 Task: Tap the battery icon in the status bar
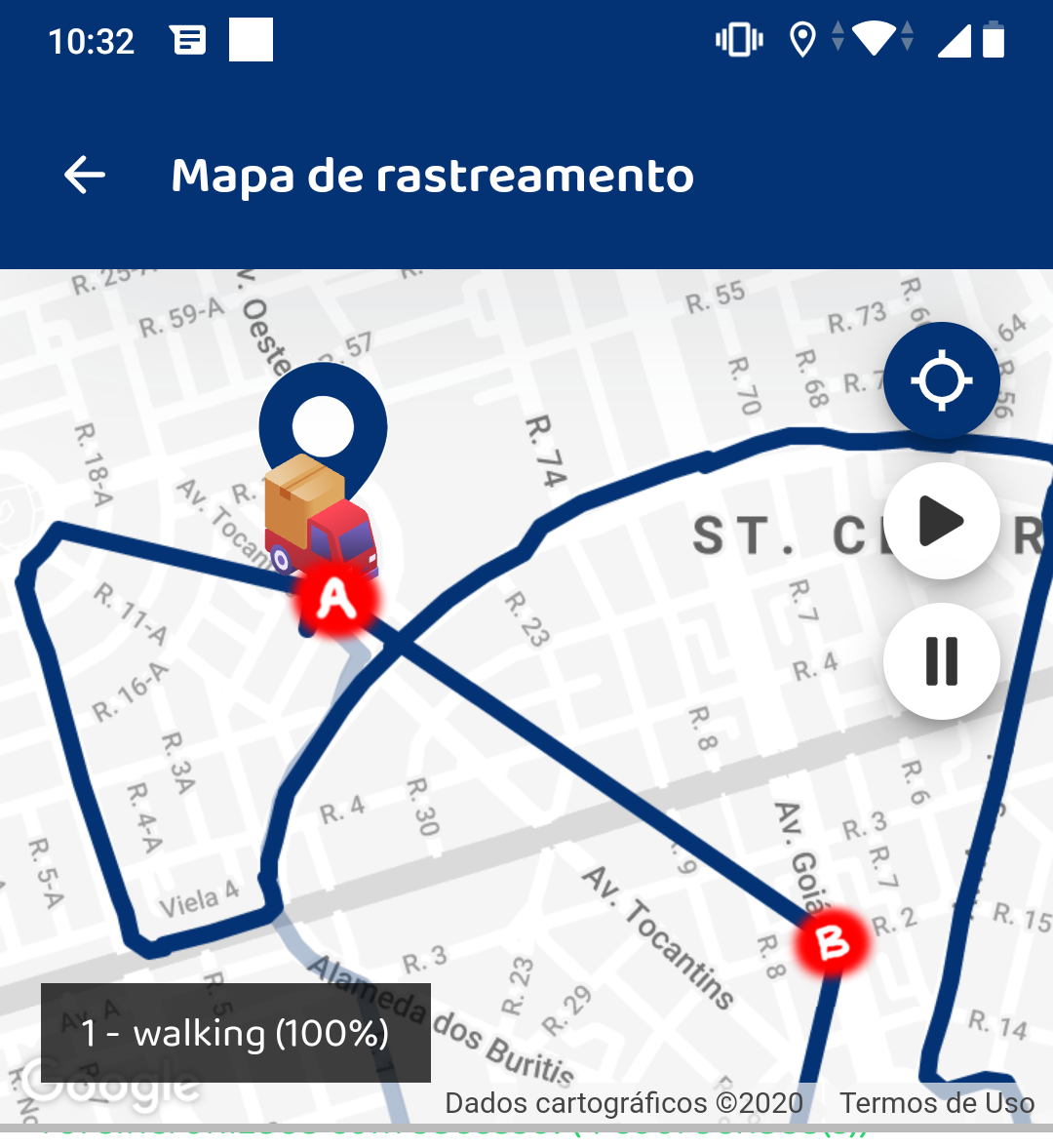(991, 40)
